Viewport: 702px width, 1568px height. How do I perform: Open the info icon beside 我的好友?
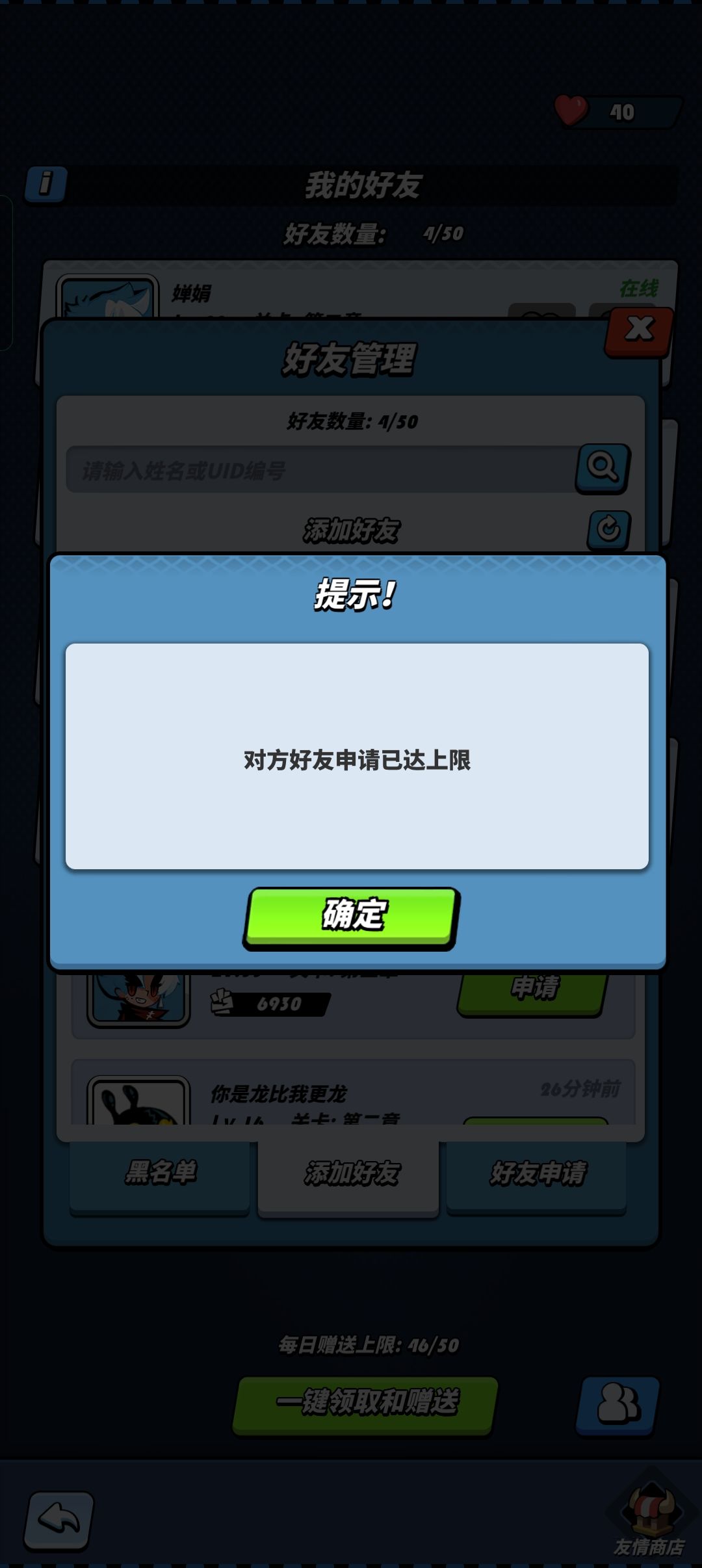click(46, 184)
